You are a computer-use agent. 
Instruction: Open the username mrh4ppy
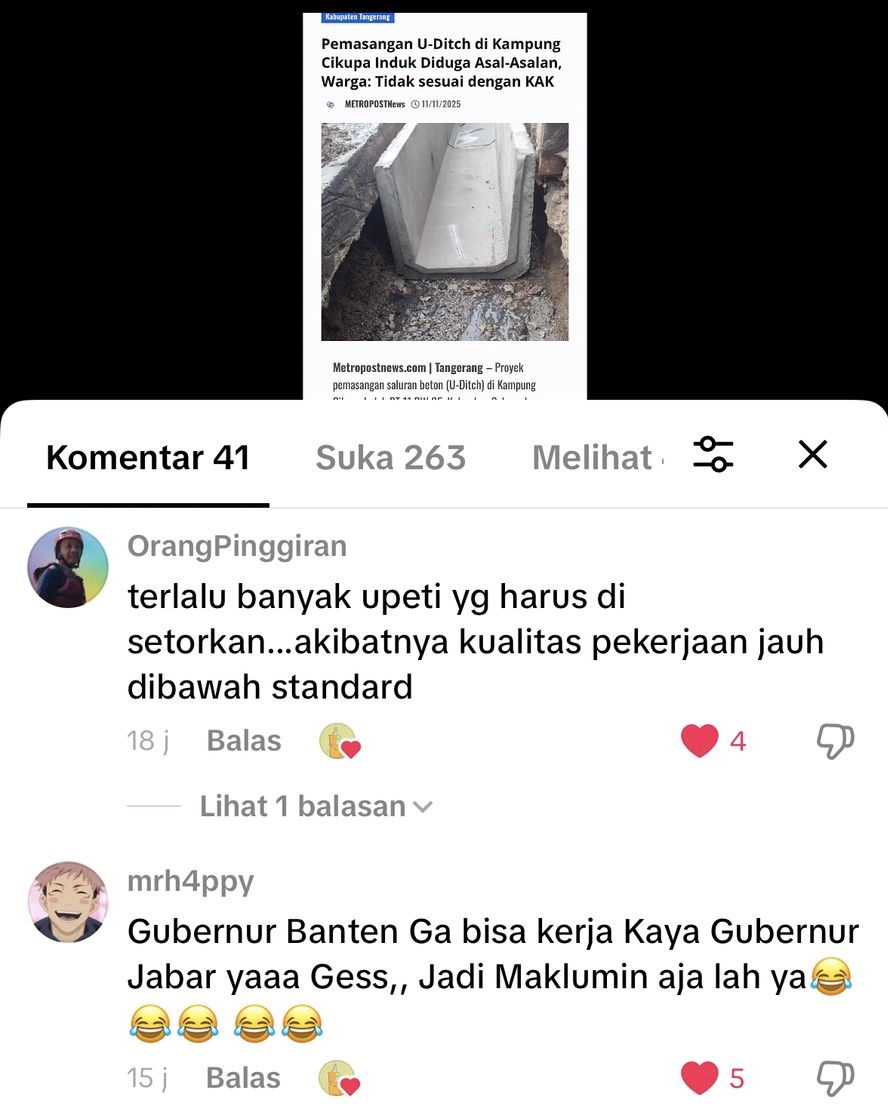pos(190,881)
